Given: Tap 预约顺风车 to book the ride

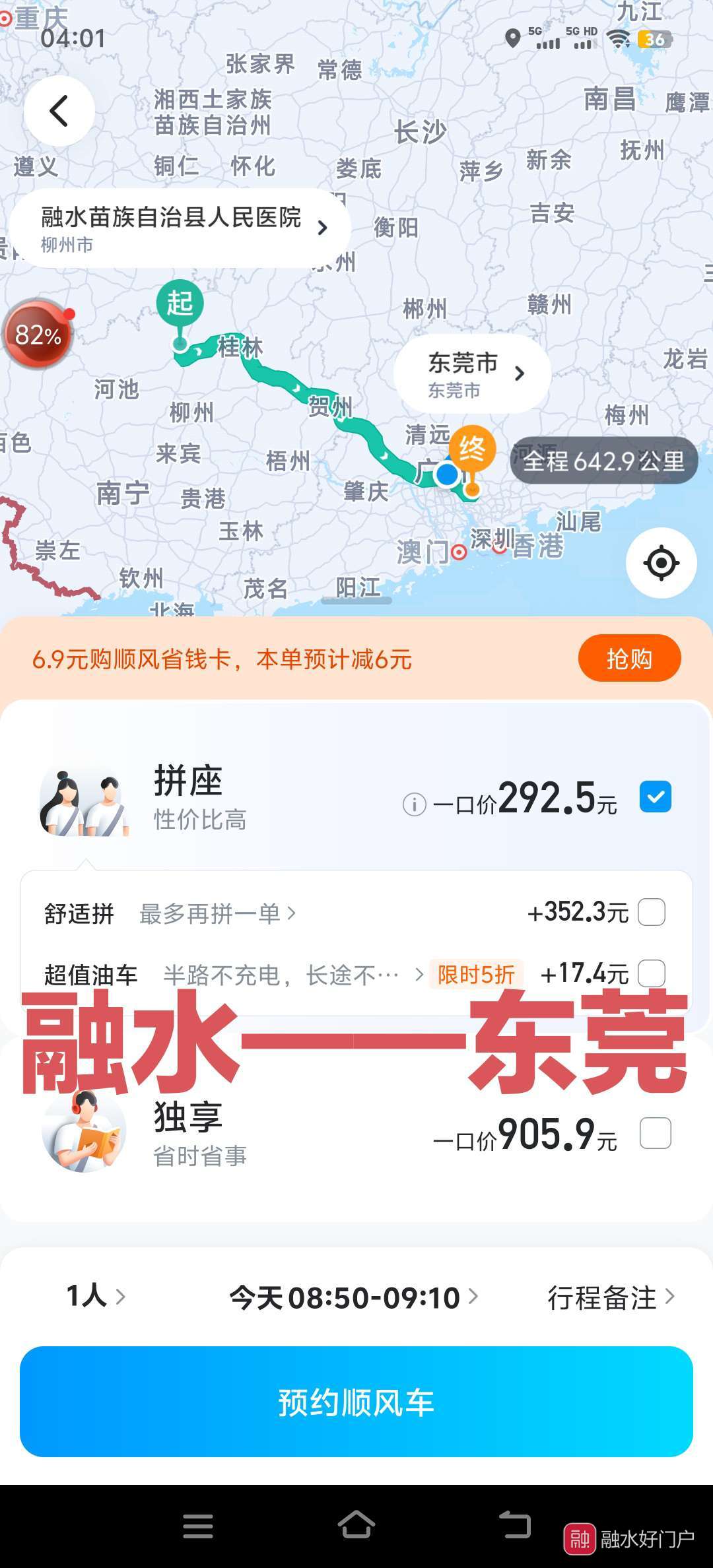Looking at the screenshot, I should tap(356, 1402).
